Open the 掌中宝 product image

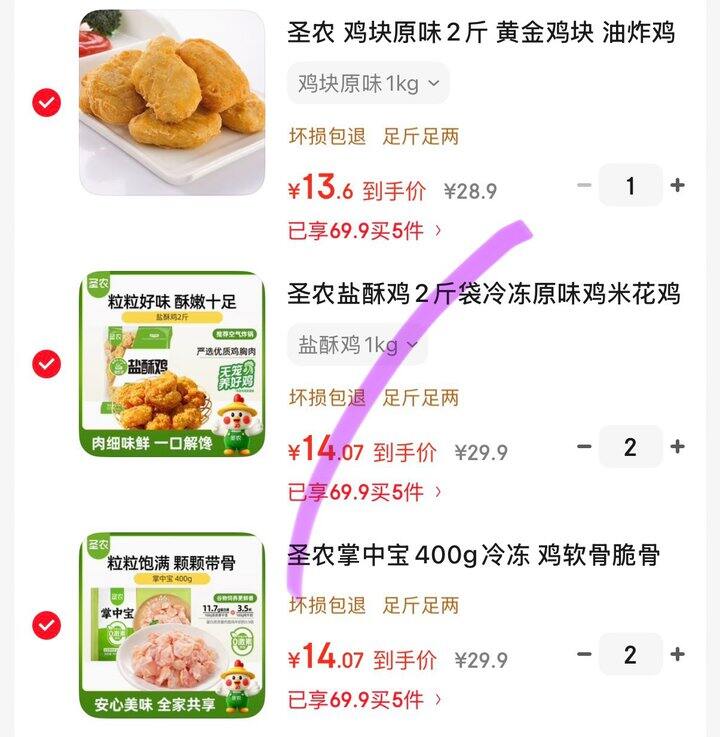click(x=172, y=625)
